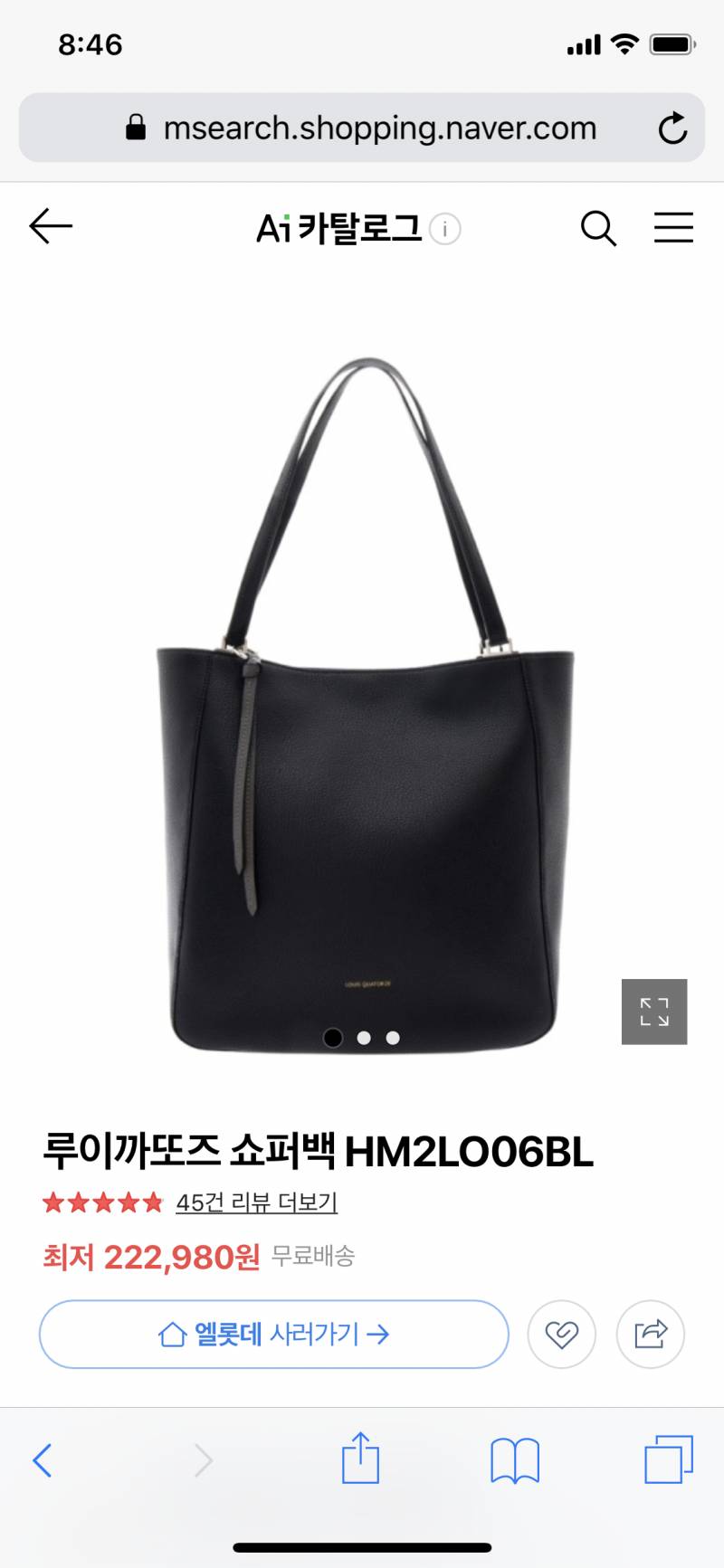Toggle Safari bookmarks panel
Image resolution: width=724 pixels, height=1568 pixels.
pos(513,1459)
